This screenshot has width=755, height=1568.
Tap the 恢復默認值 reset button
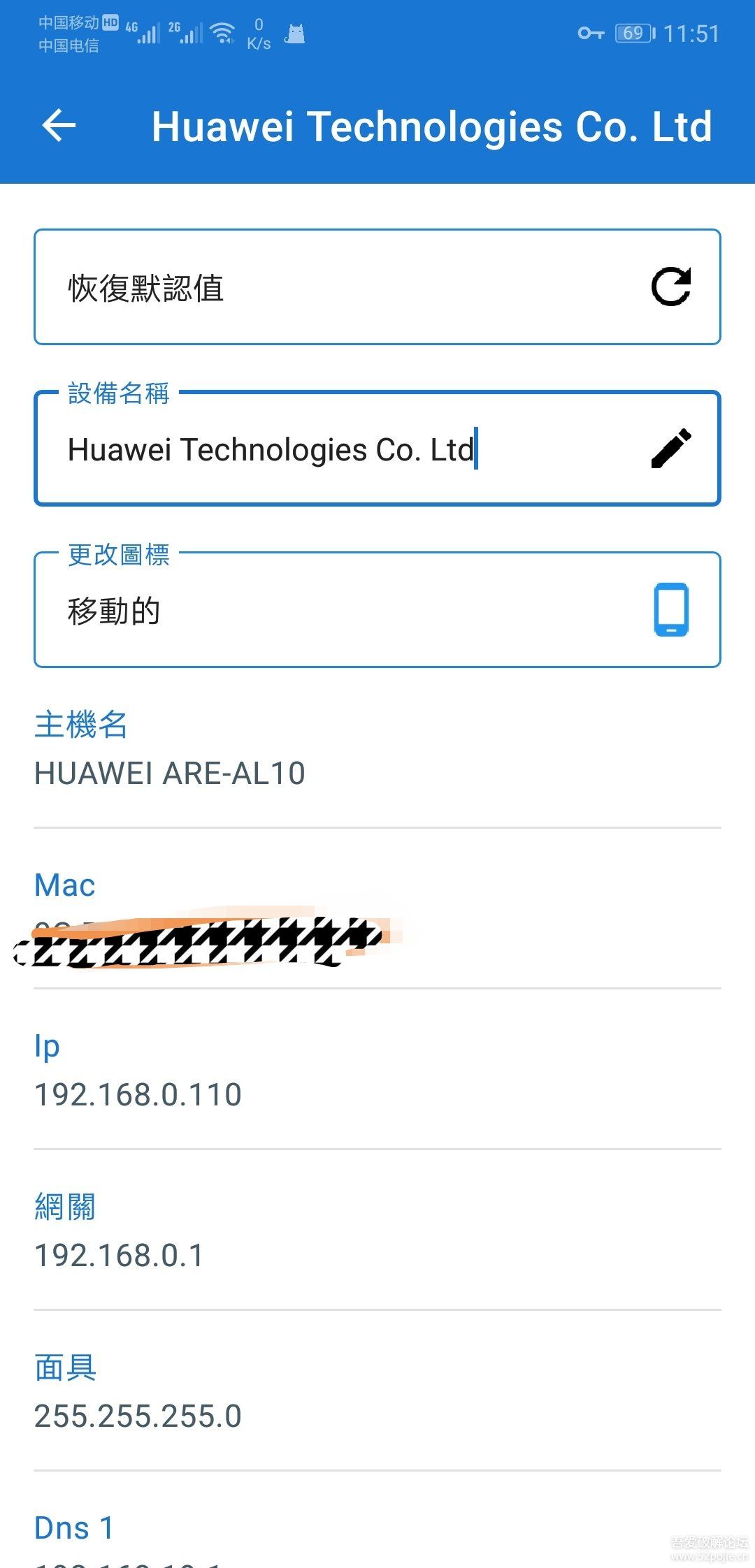coord(377,286)
